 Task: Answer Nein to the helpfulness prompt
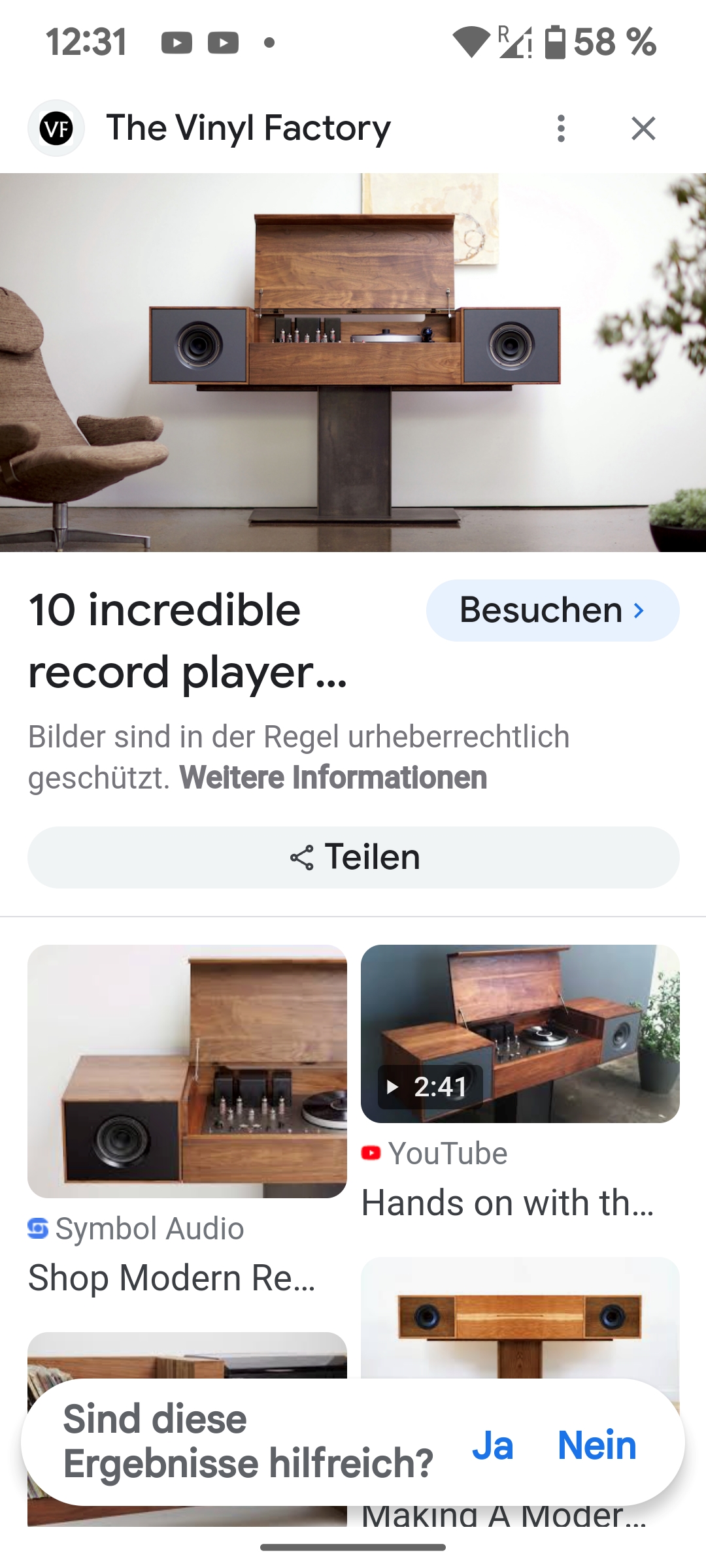[597, 1445]
